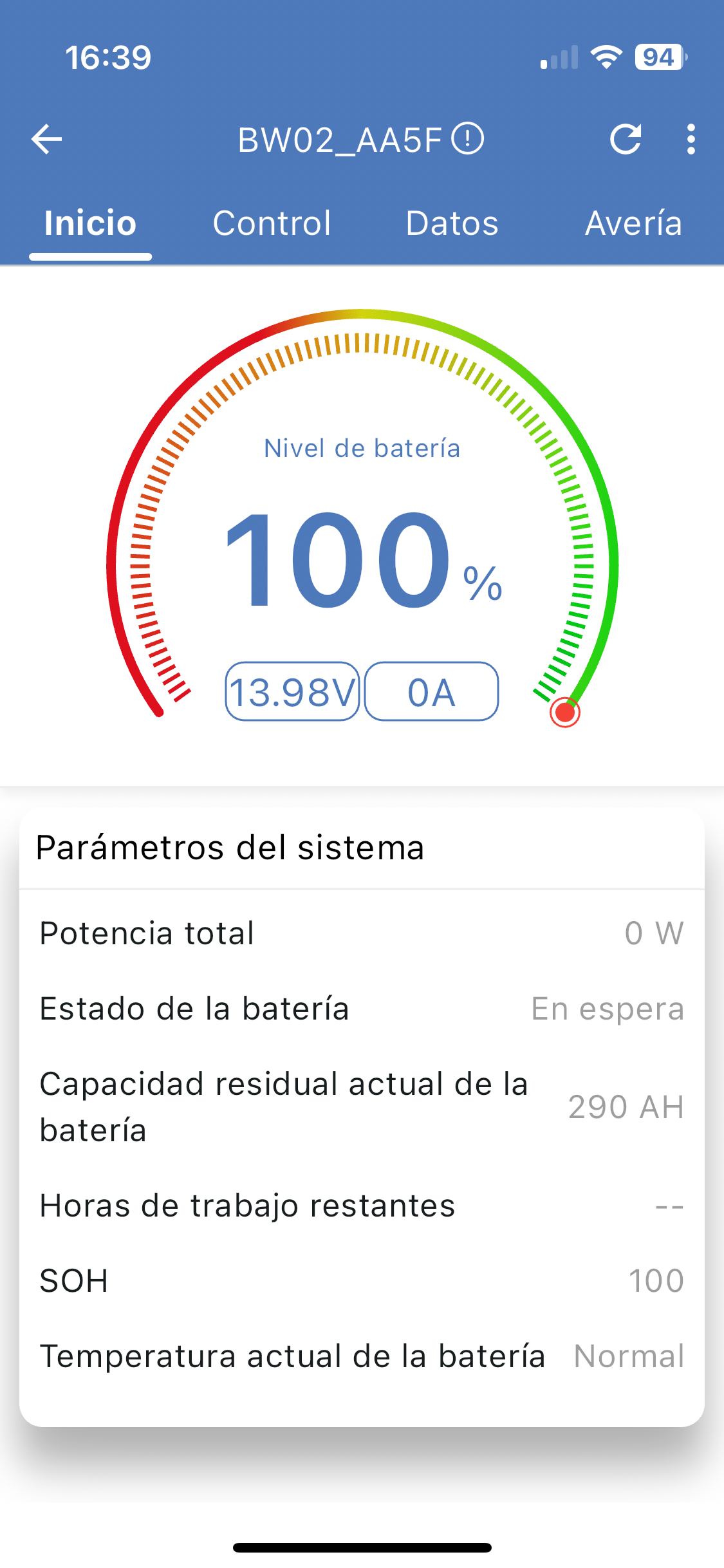
Task: Tap the info icon beside BW02_AA5F
Action: pos(467,139)
